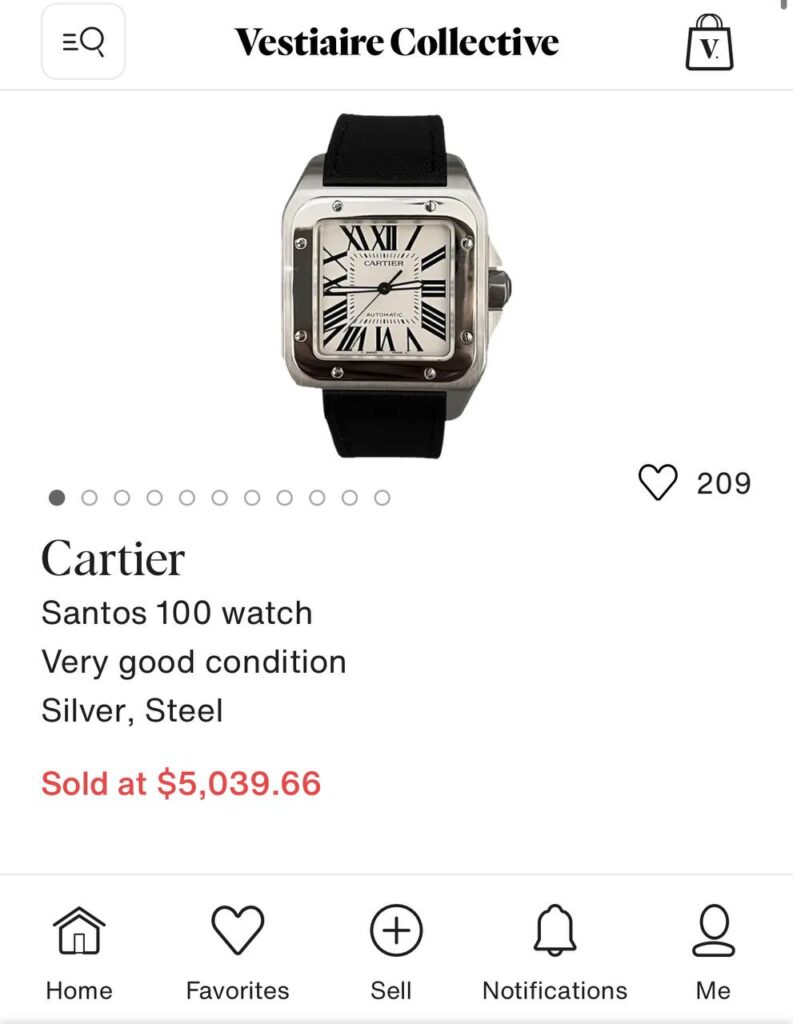Go to the Home tab
The width and height of the screenshot is (793, 1024).
[x=79, y=952]
